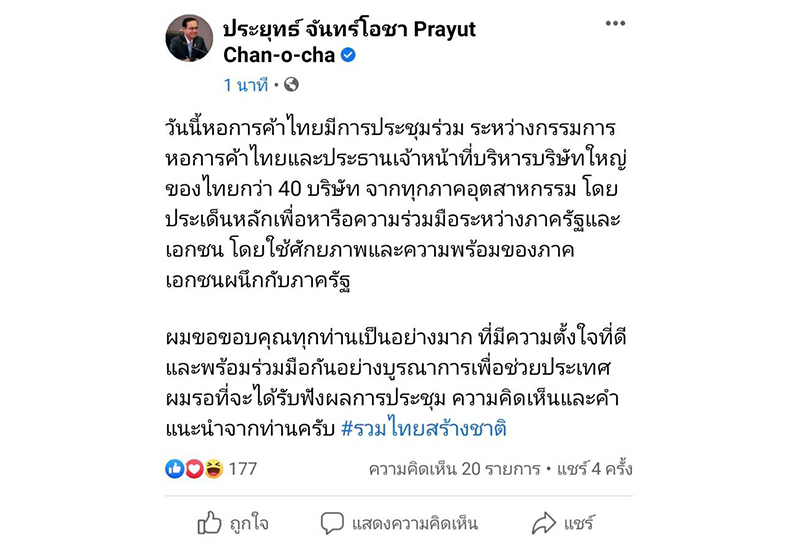The height and width of the screenshot is (546, 800).
Task: Open Prayut Chan-o-cha's profile picture
Action: point(189,39)
